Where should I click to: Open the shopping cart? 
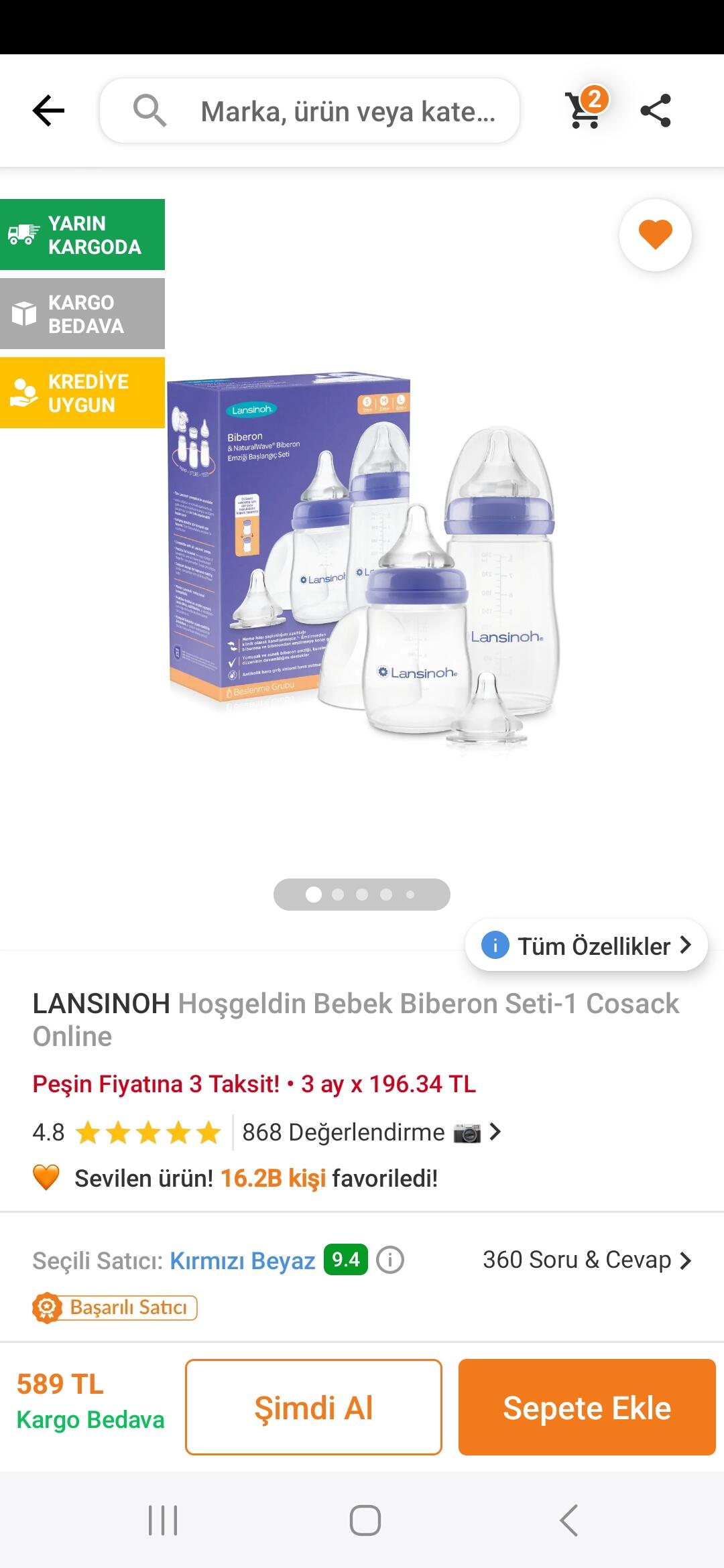click(585, 109)
